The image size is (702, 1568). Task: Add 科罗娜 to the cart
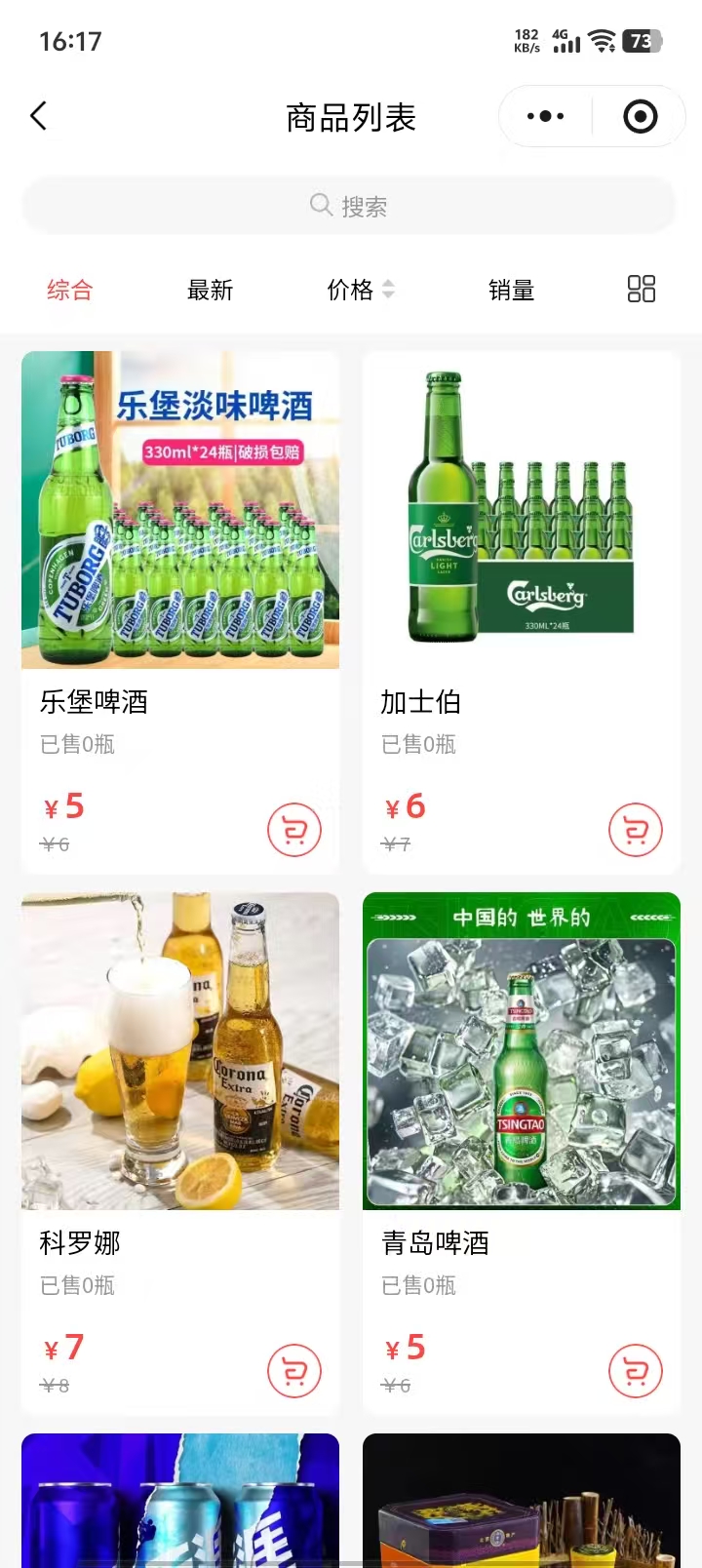click(293, 1371)
